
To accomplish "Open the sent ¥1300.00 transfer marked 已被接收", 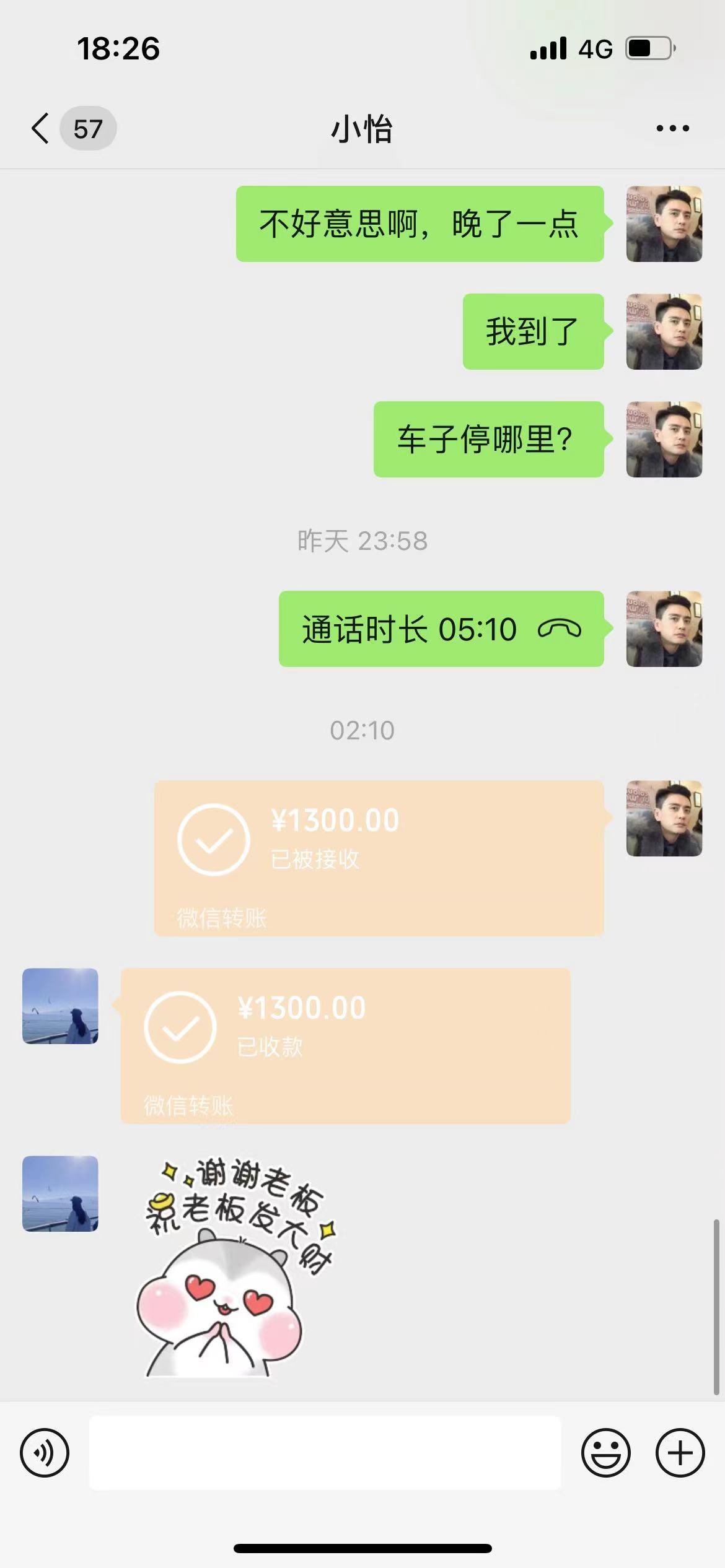I will [x=379, y=857].
